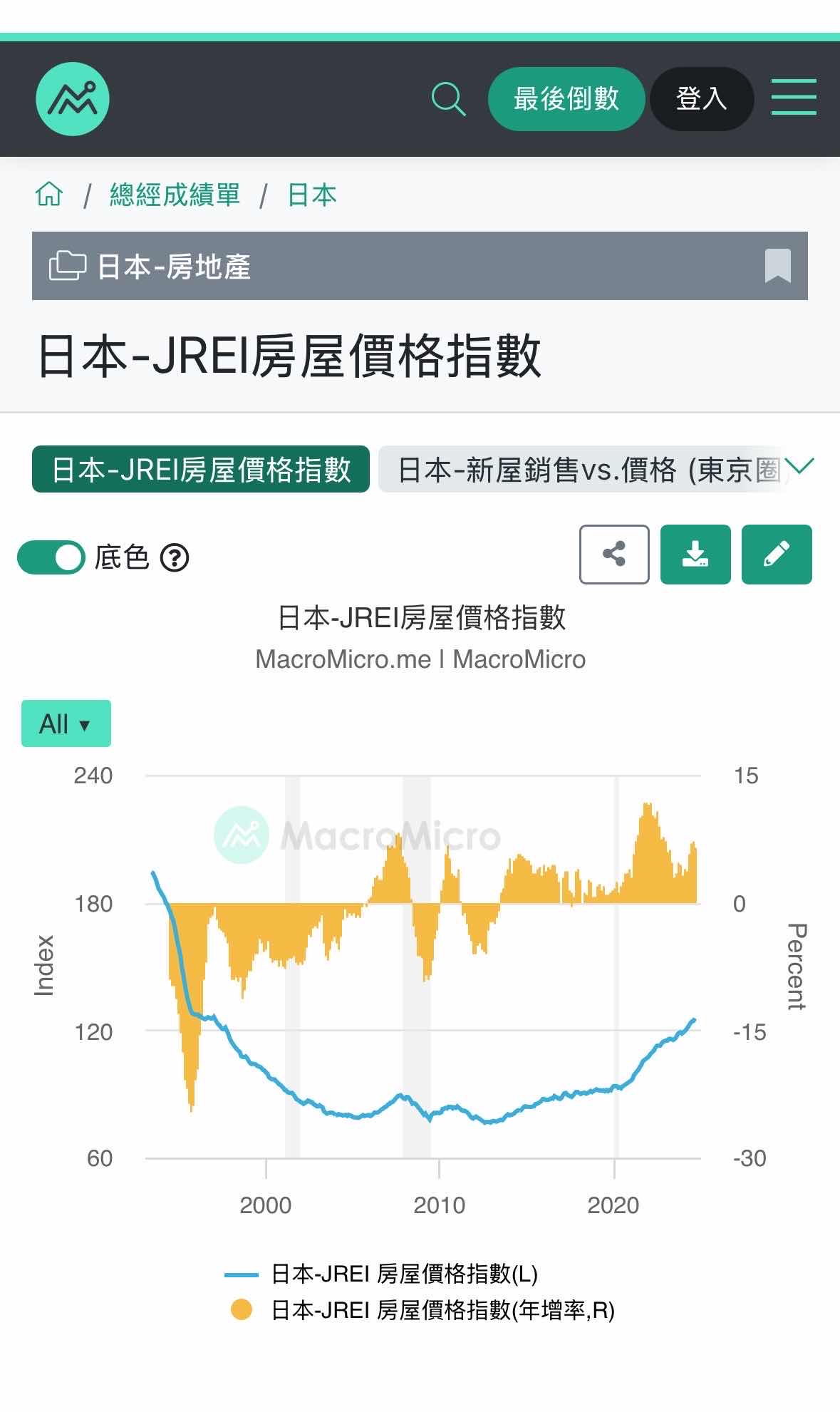Open the 總經成績單 breadcrumb link
Screen dimensions: 840x1412
click(x=175, y=195)
